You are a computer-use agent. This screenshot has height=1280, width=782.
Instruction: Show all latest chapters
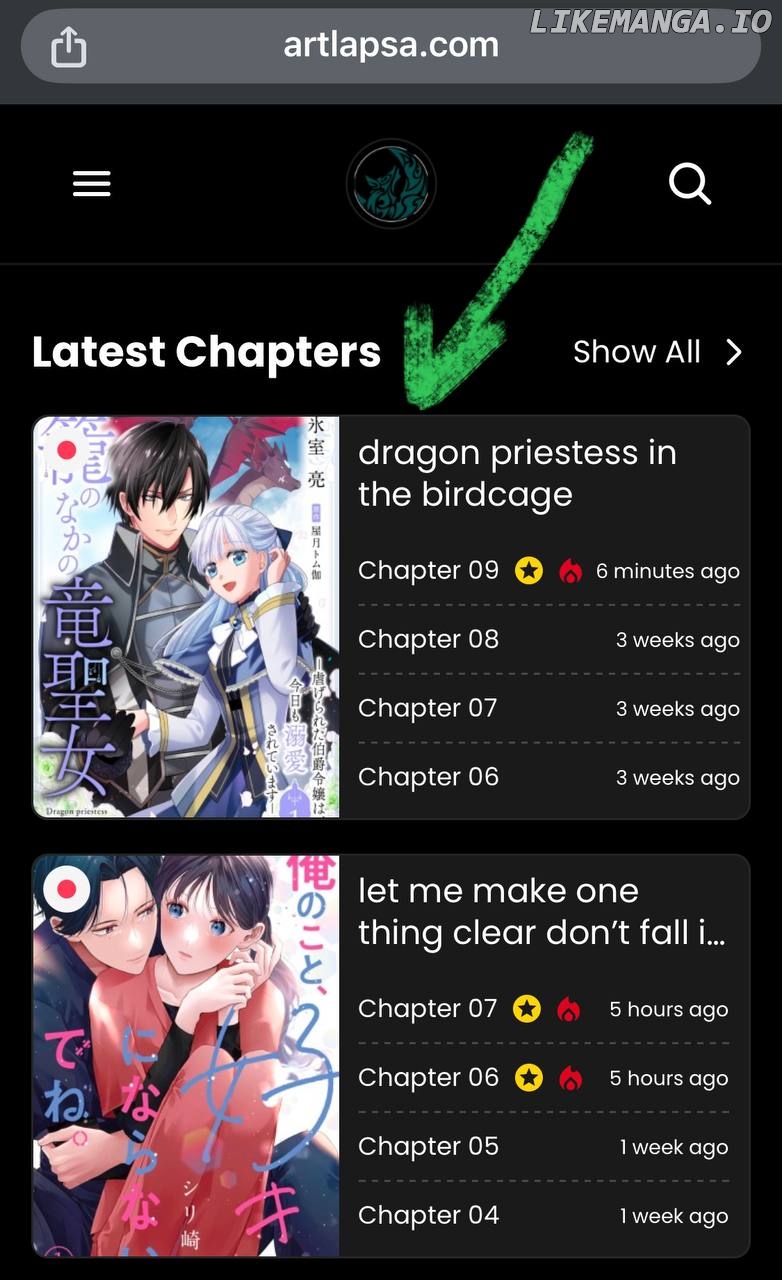pos(656,352)
